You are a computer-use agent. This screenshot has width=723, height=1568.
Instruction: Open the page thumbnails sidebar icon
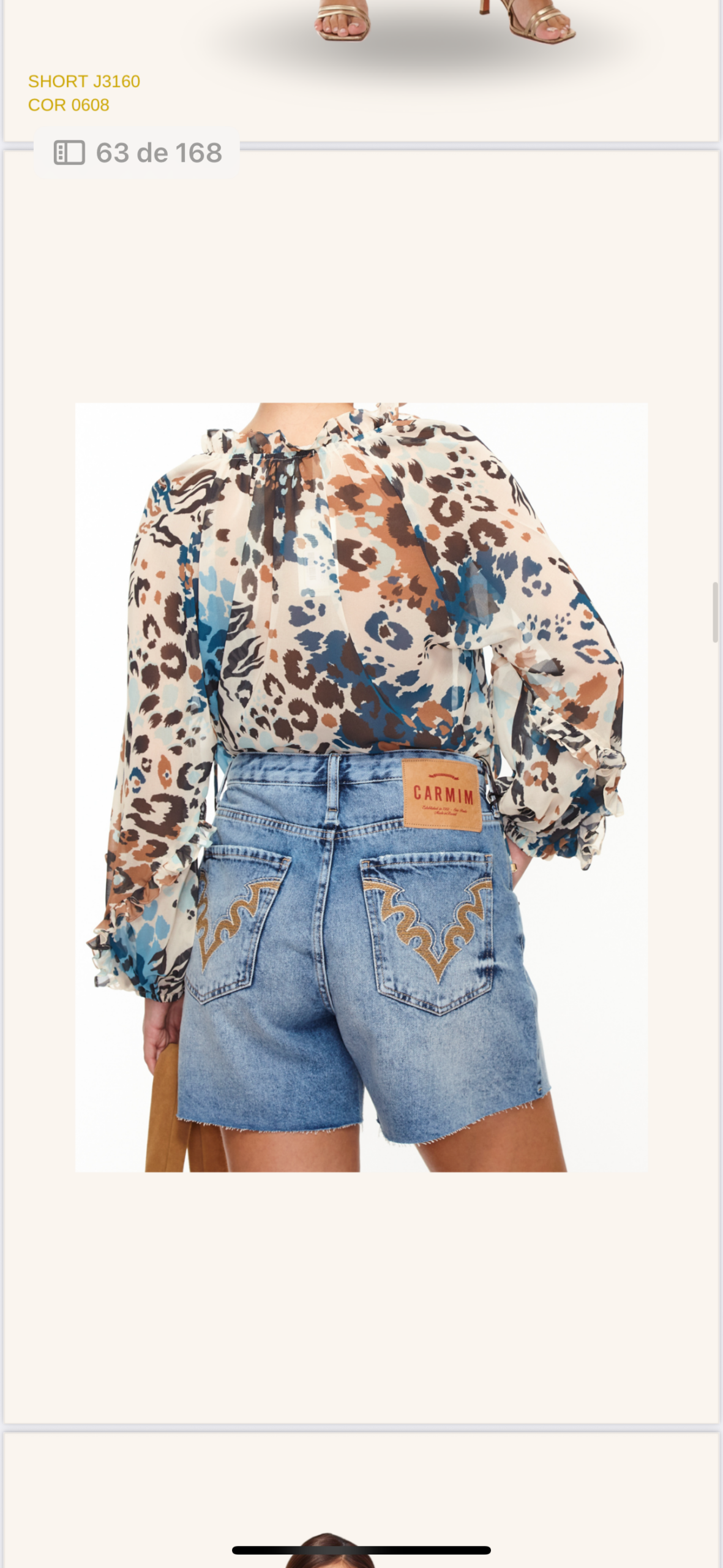click(69, 153)
